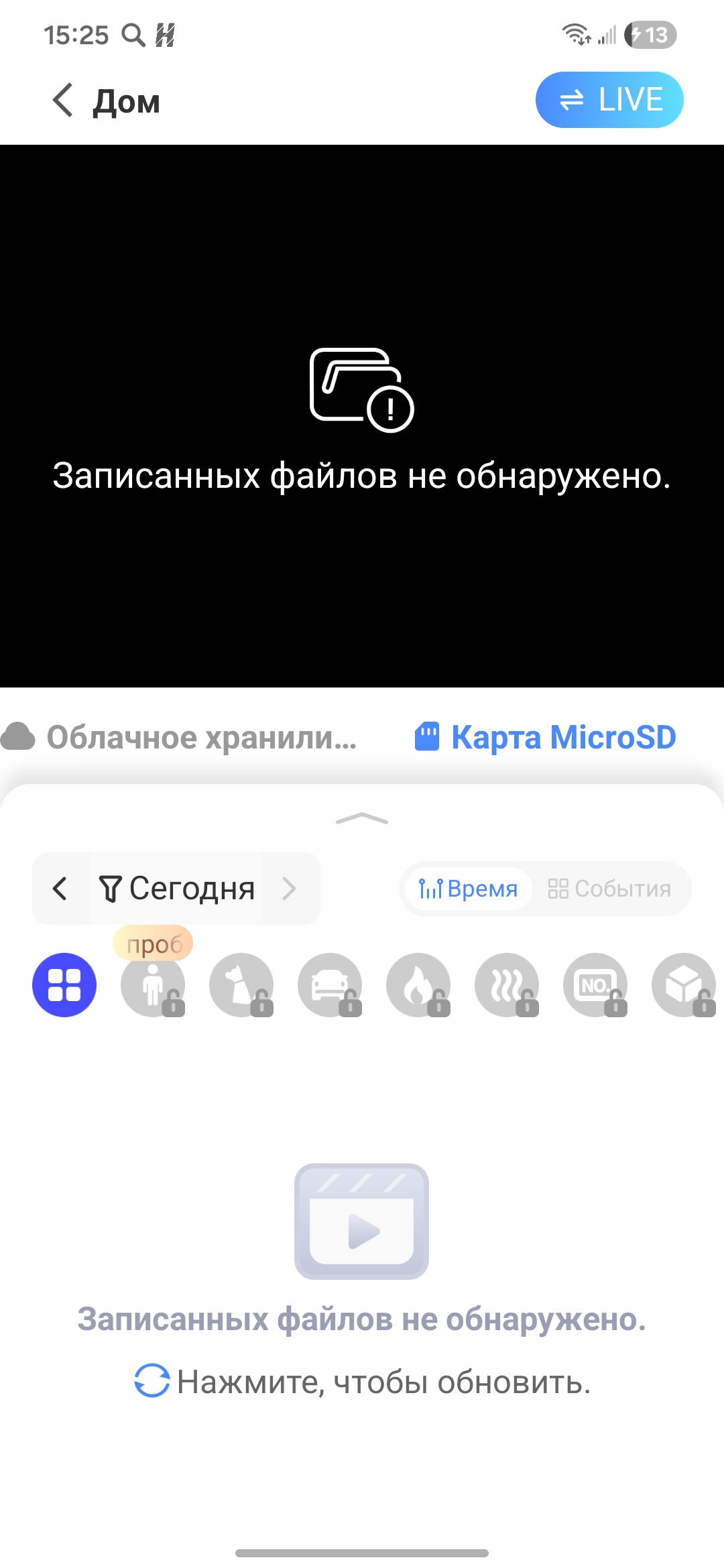Viewport: 724px width, 1568px height.
Task: Switch to the События view
Action: coord(609,889)
